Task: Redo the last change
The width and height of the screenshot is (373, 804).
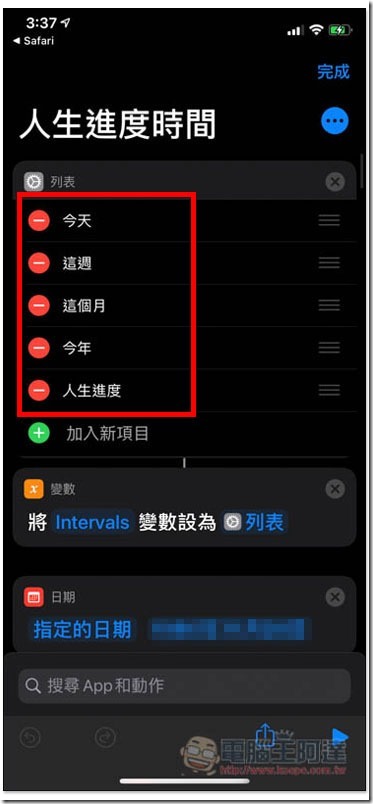Action: coord(106,738)
